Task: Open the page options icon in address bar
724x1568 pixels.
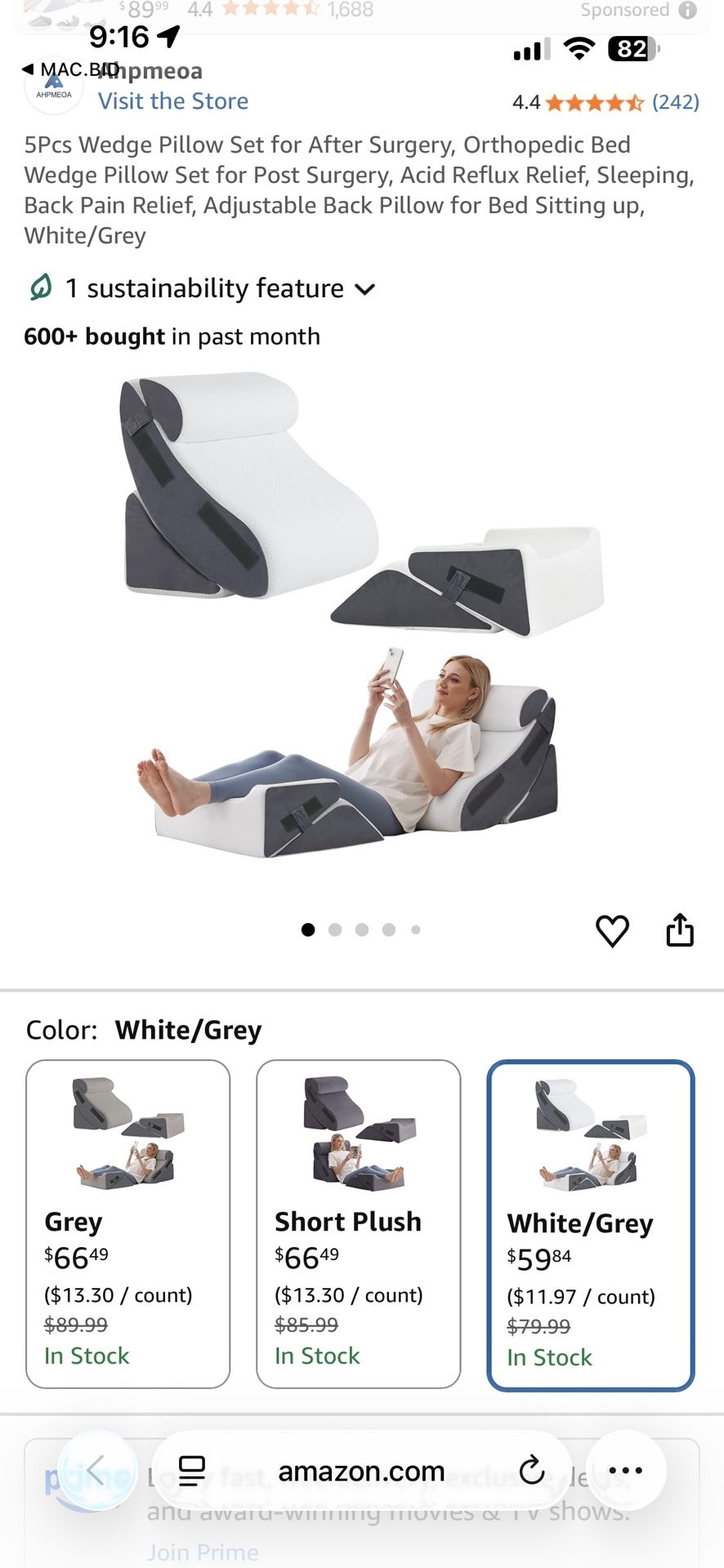Action: [192, 1472]
